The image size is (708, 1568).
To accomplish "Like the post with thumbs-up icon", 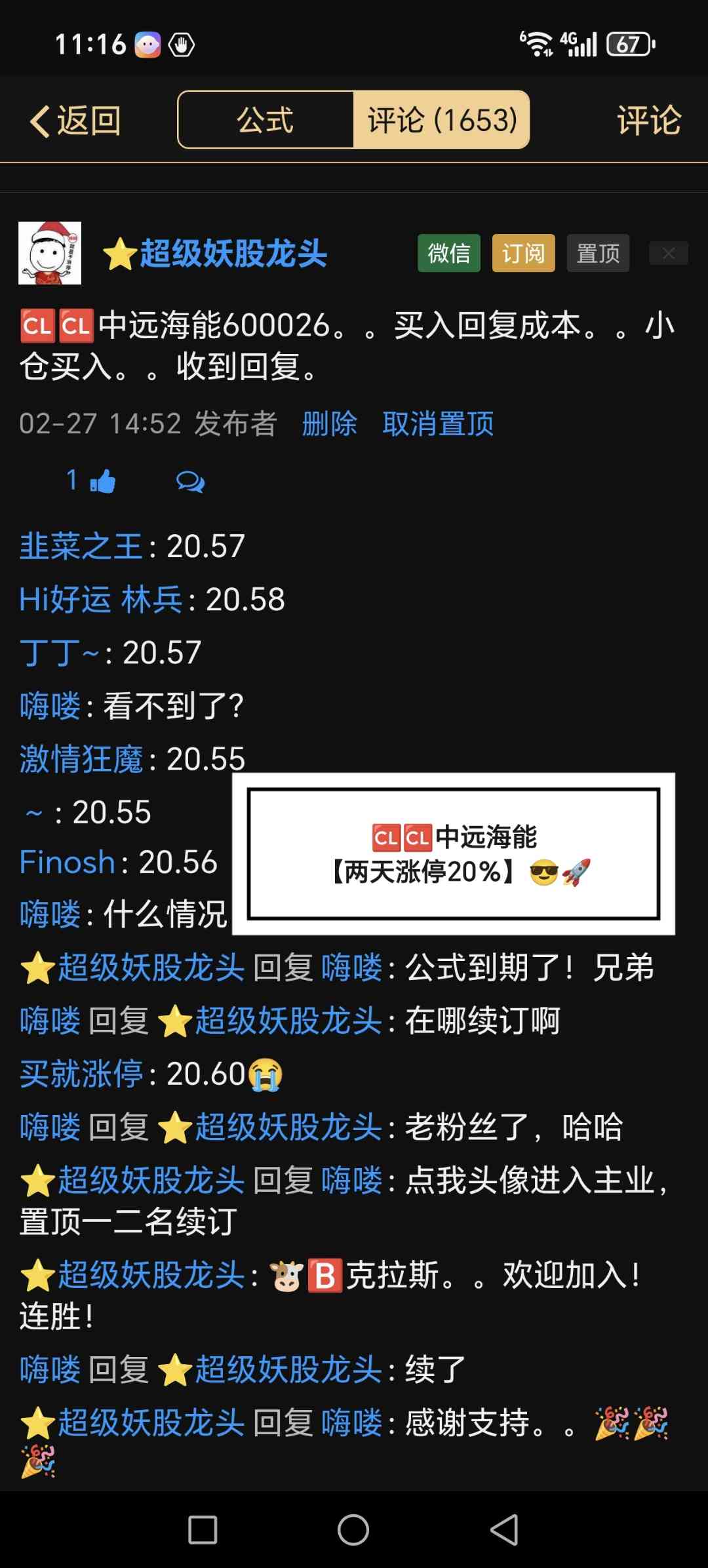I will click(x=102, y=482).
